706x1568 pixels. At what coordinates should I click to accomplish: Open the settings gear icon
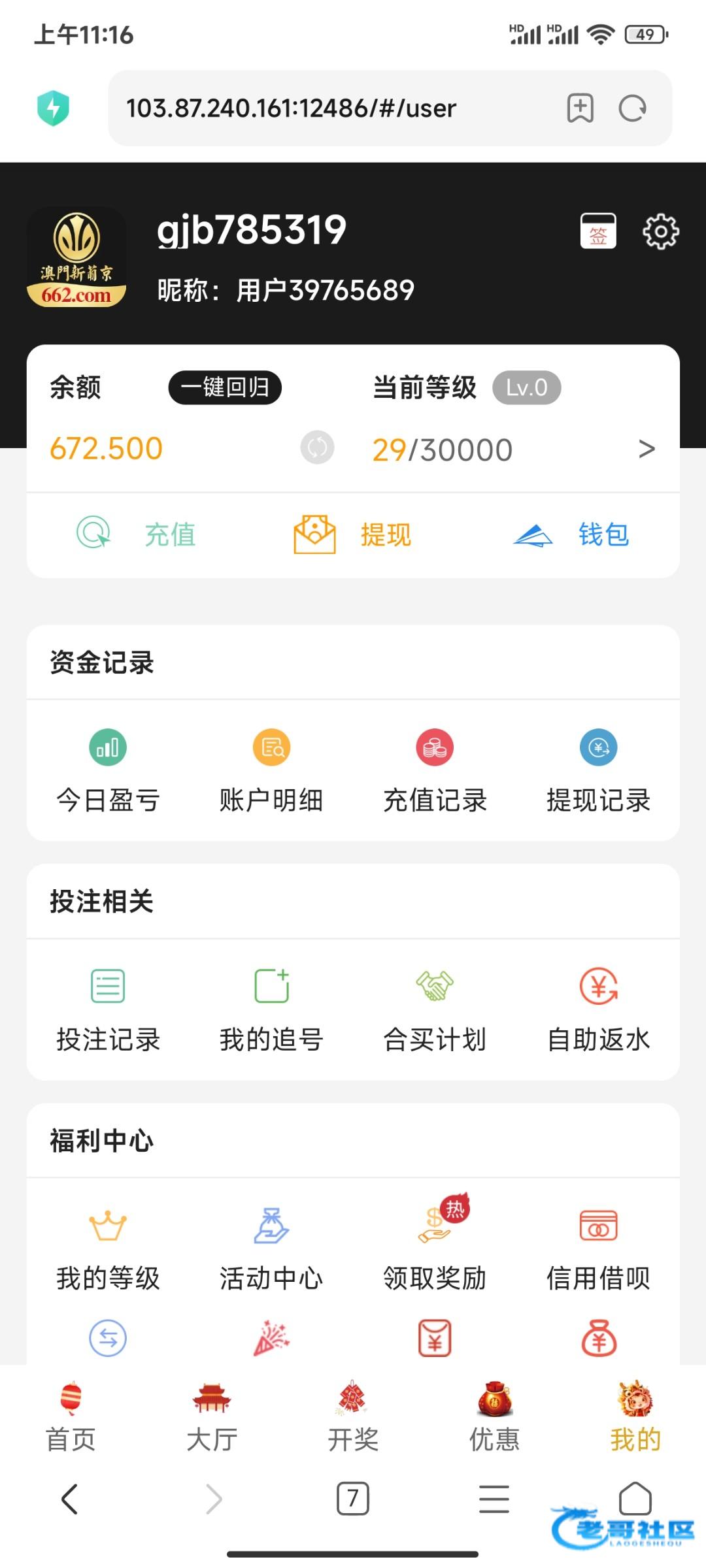(660, 231)
